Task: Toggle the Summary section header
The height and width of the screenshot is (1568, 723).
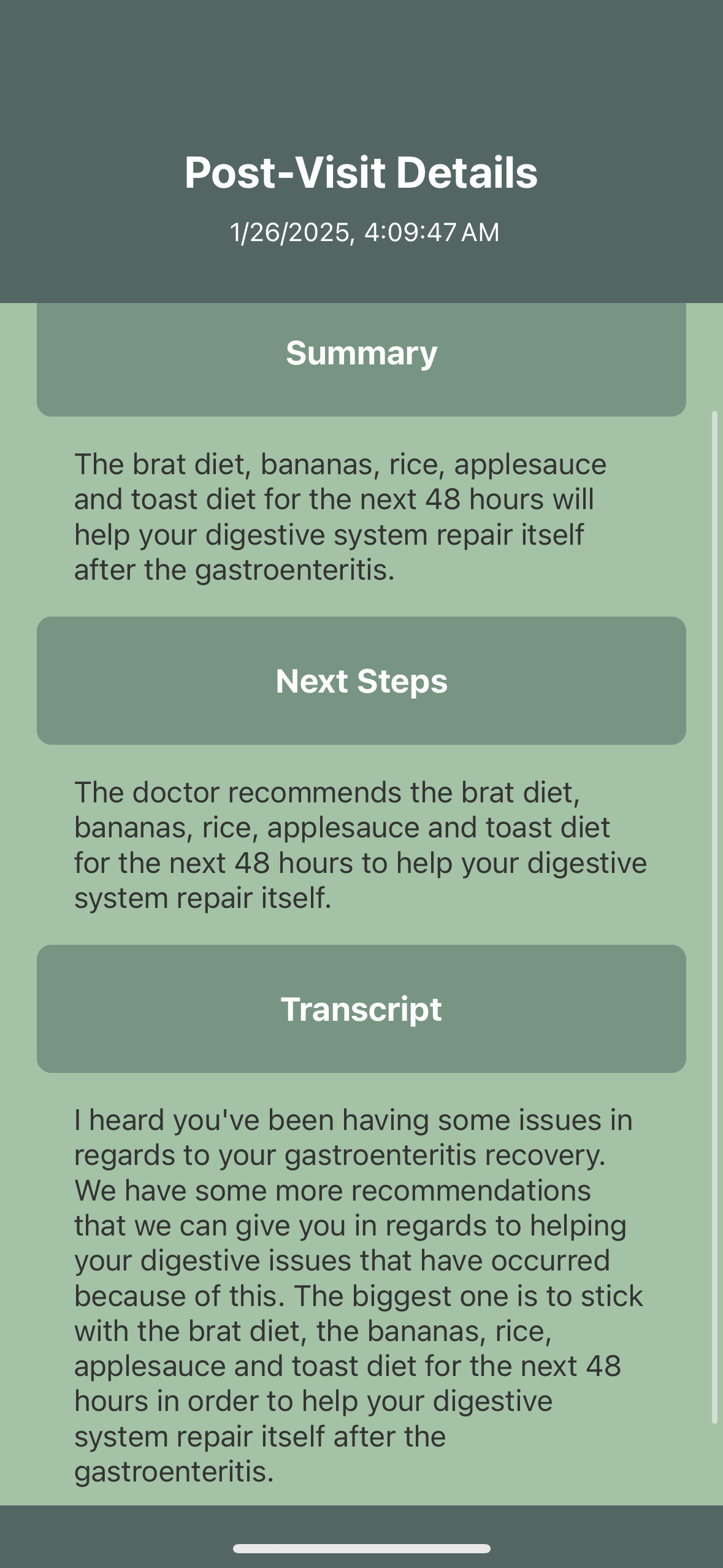Action: [x=361, y=354]
